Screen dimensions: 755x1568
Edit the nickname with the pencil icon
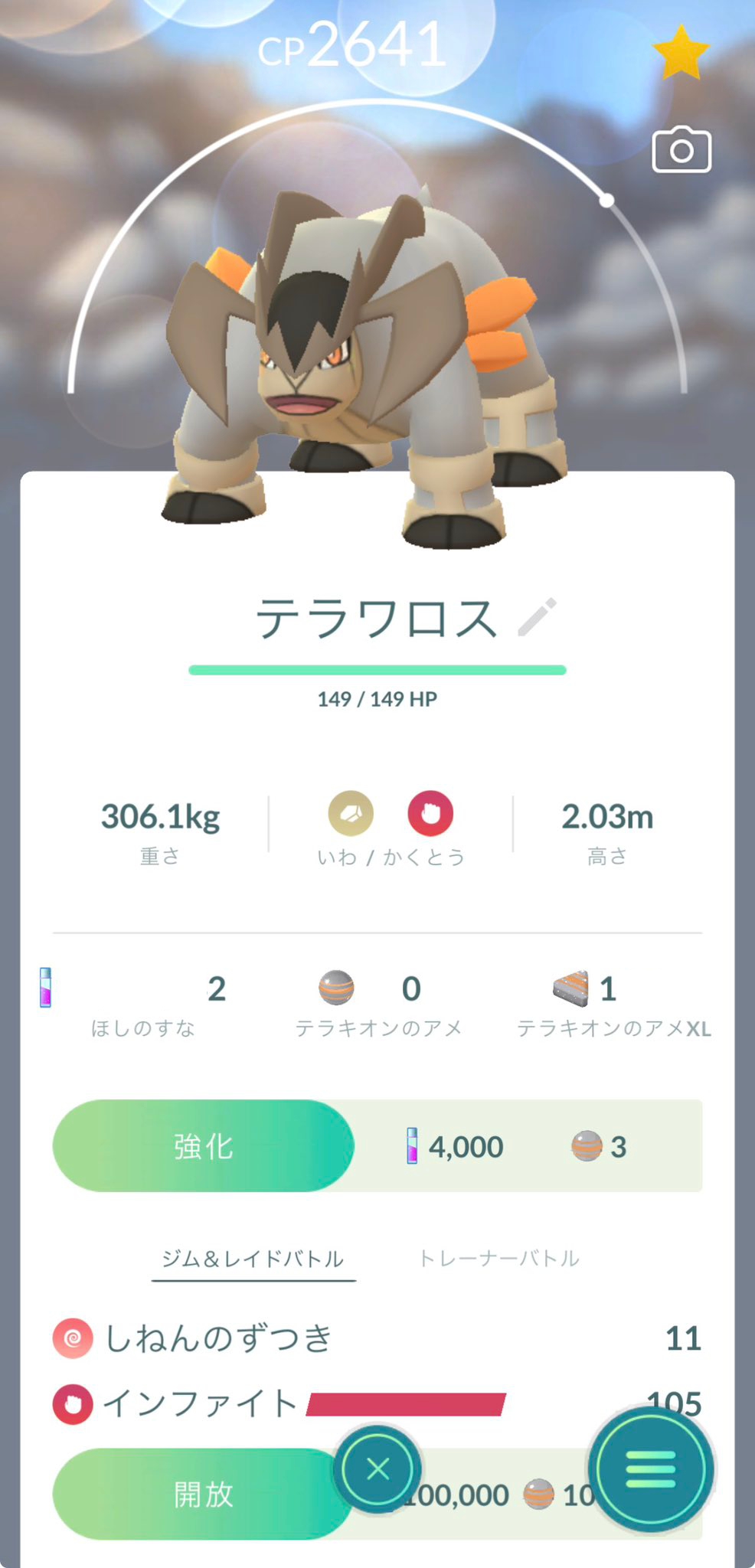click(537, 617)
